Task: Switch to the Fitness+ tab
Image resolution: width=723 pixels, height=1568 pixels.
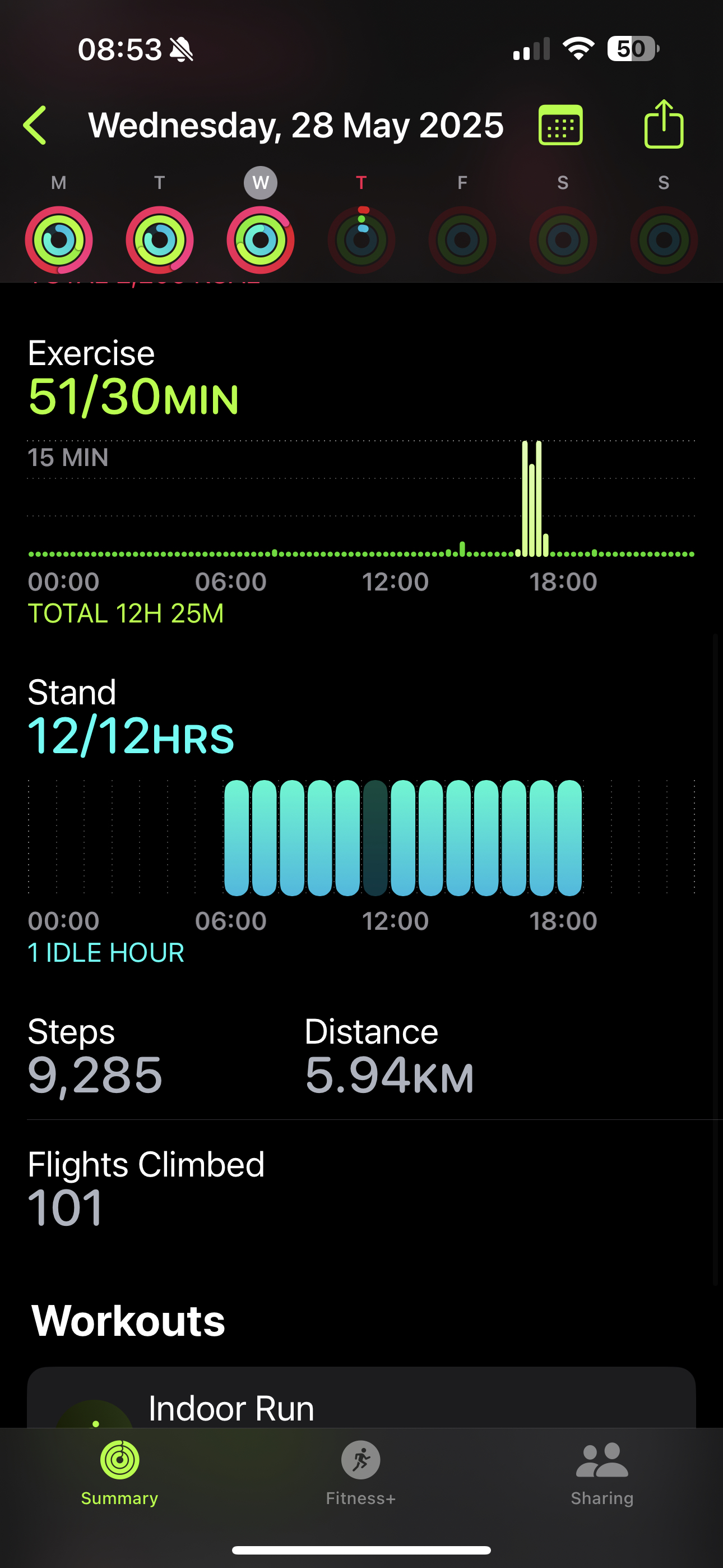Action: 361,1473
